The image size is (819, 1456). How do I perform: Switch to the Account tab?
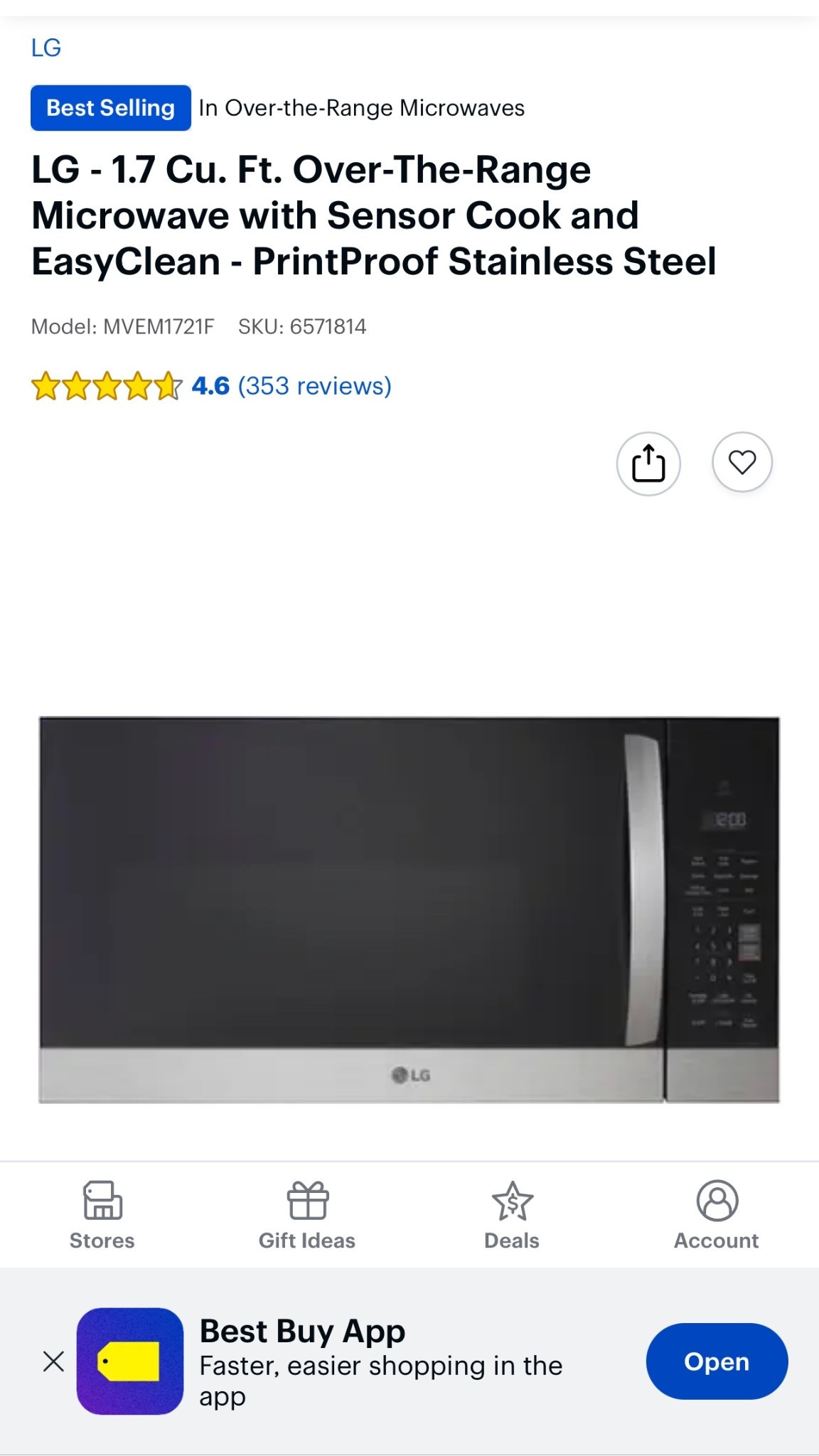point(717,1216)
